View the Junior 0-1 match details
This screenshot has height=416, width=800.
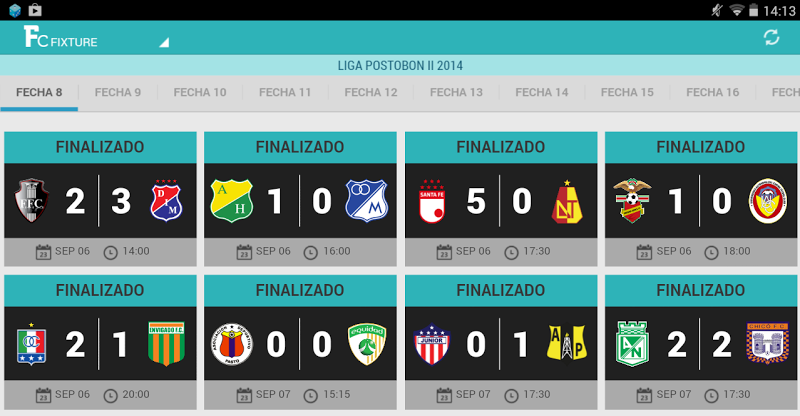(499, 343)
